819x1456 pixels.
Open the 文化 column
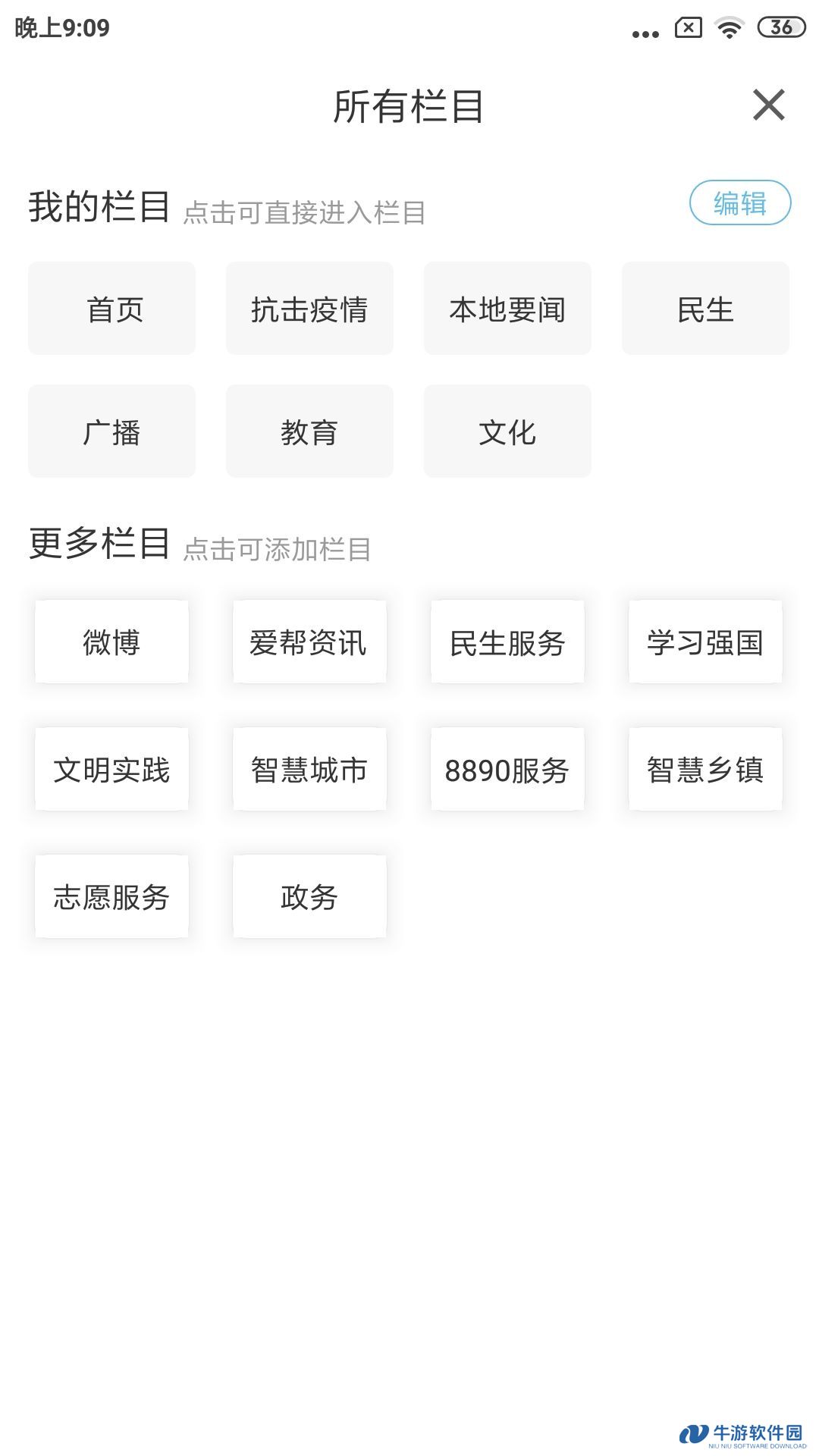click(x=507, y=431)
